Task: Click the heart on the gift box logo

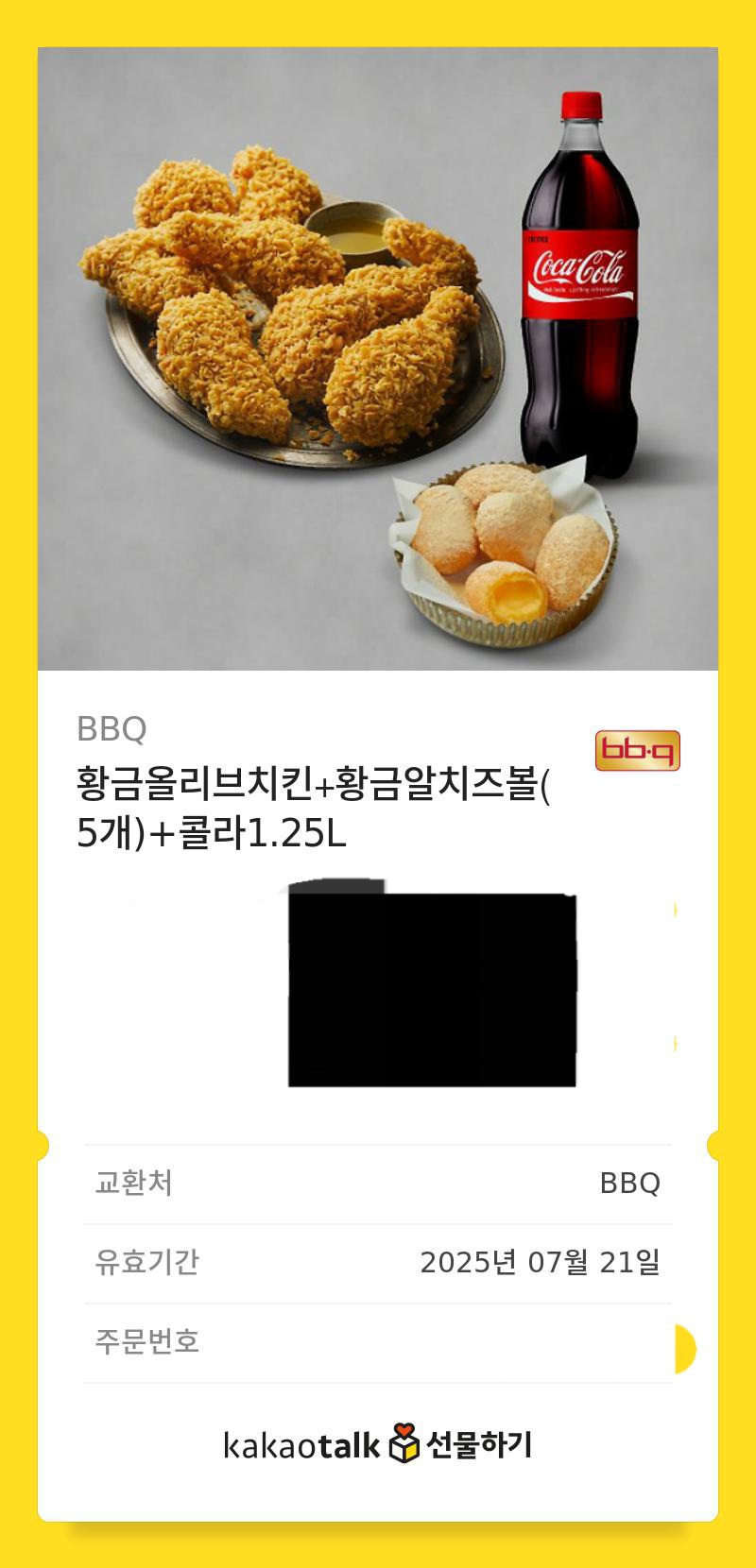Action: 404,1428
